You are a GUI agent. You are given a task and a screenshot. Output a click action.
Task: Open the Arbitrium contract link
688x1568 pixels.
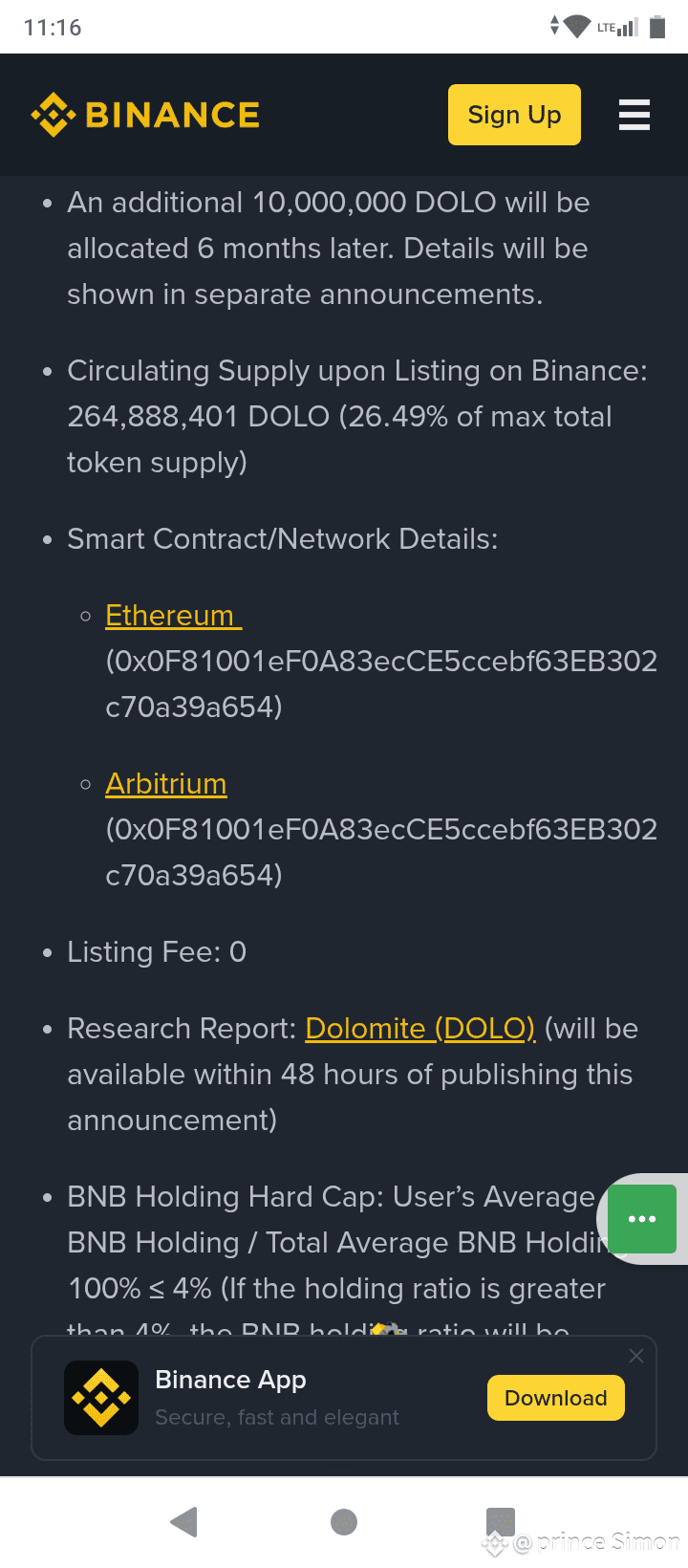(166, 783)
